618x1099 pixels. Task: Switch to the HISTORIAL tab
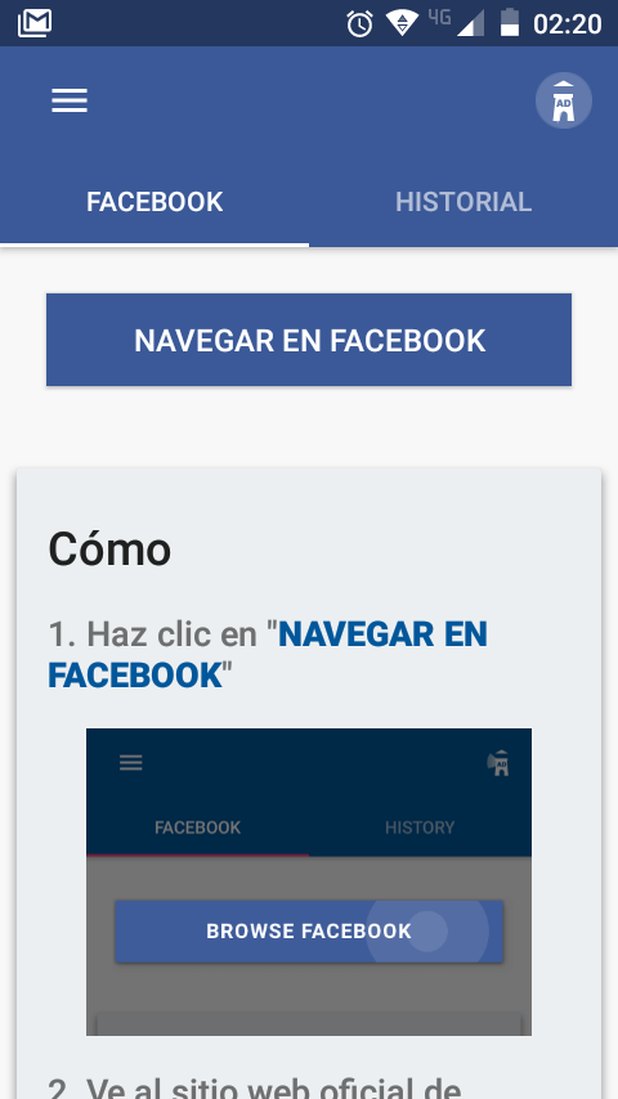coord(463,202)
